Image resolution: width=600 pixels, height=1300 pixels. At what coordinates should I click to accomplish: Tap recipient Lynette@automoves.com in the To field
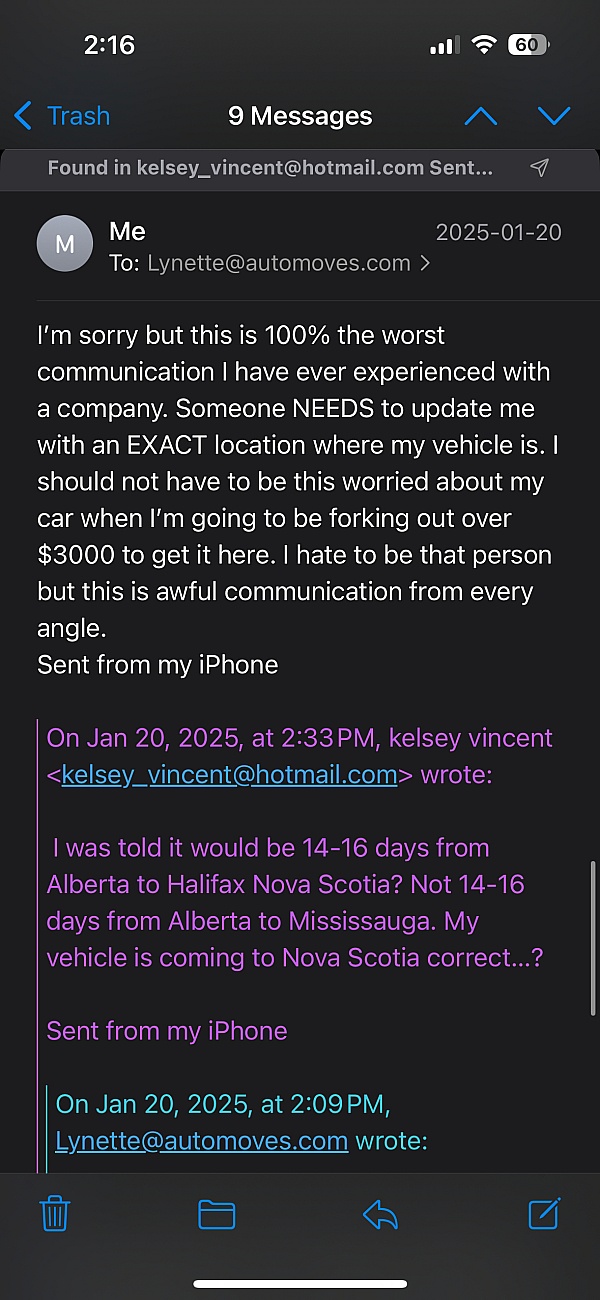(x=279, y=263)
